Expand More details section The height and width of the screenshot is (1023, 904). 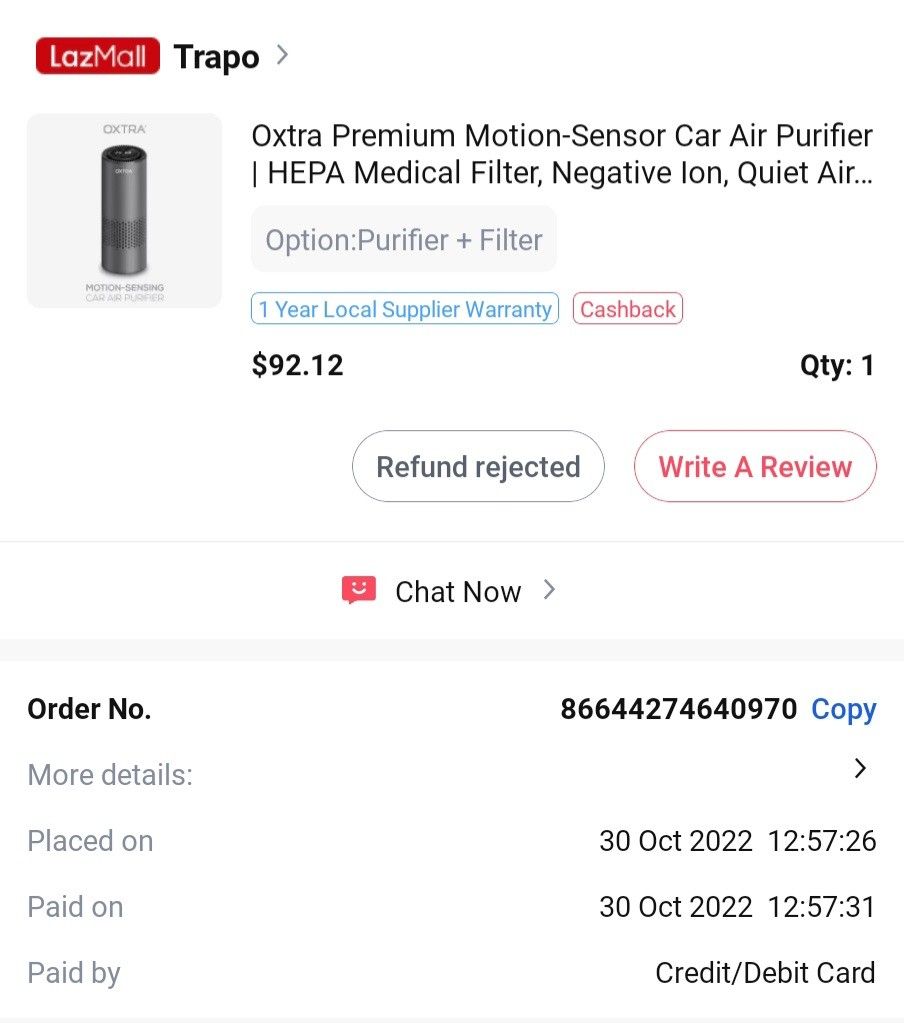[x=860, y=768]
